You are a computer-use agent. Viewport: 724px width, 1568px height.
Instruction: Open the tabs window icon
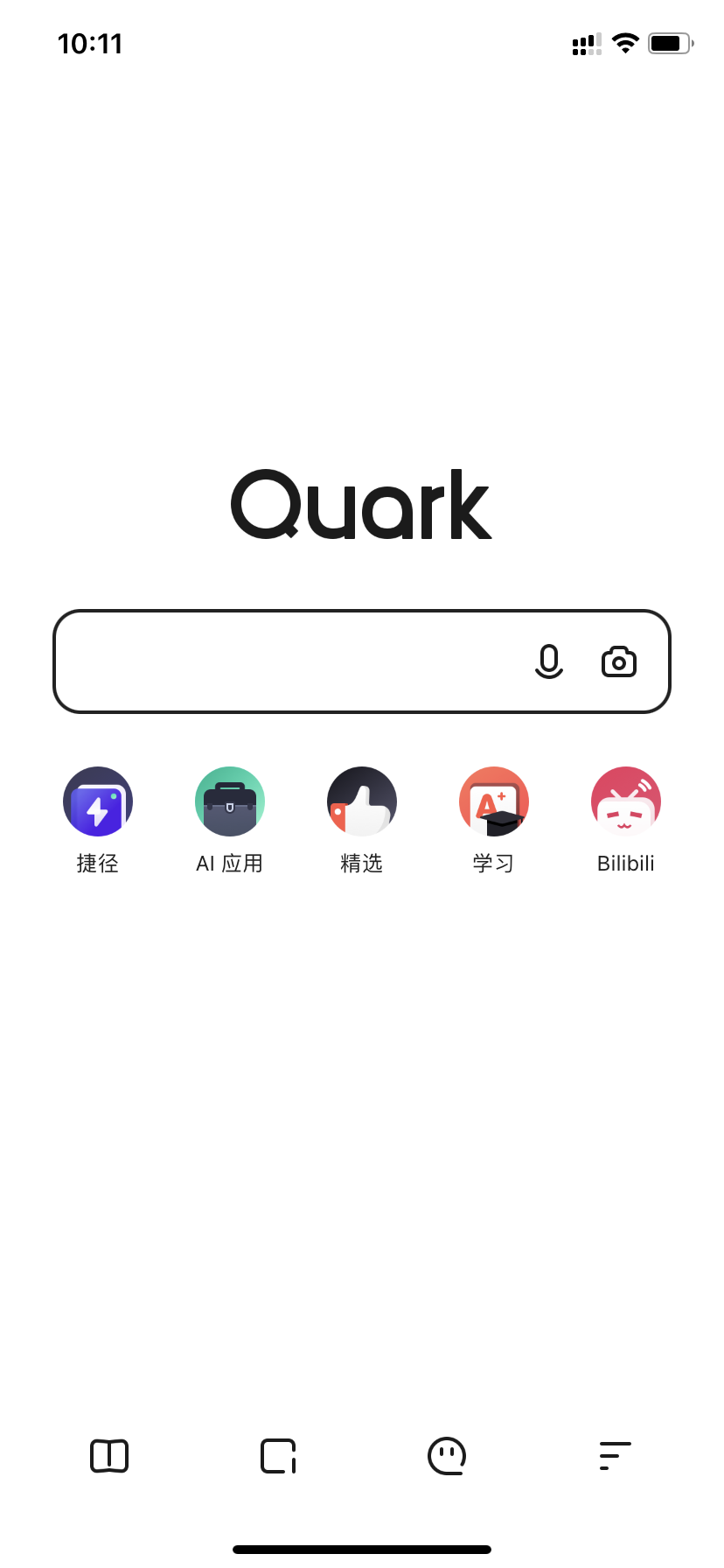278,1456
